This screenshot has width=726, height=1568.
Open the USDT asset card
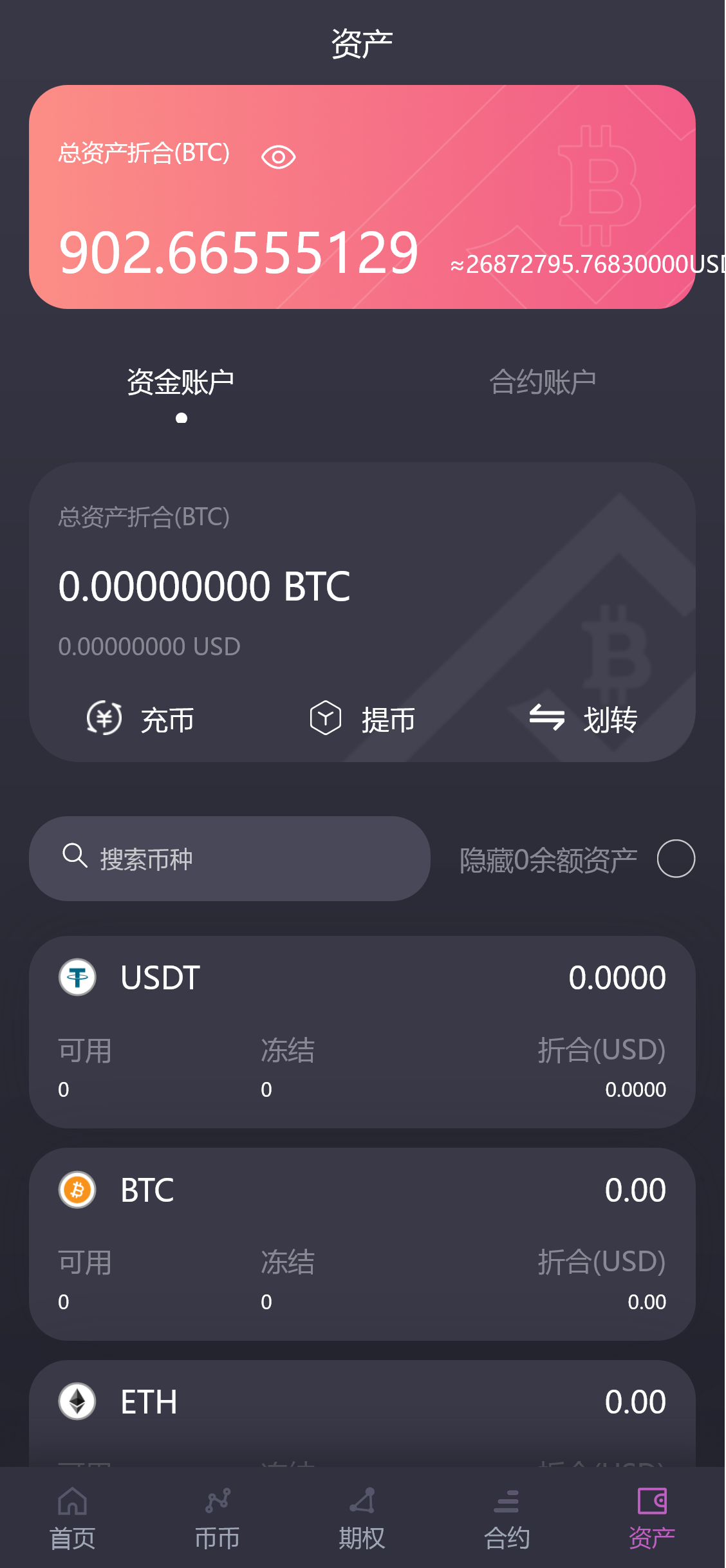point(362,1032)
